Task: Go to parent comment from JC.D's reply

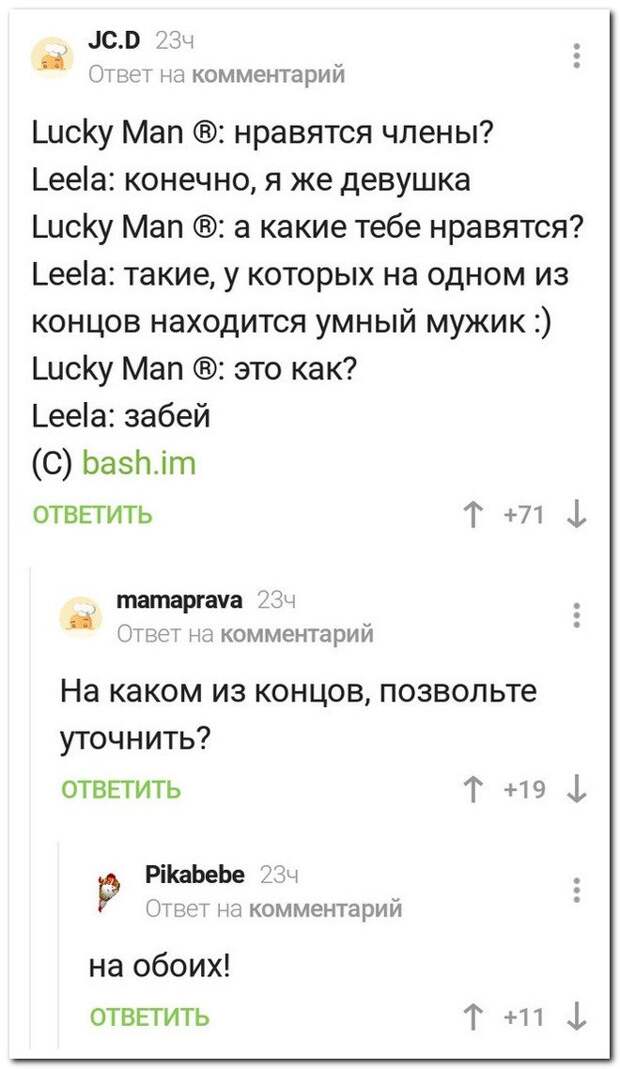Action: coord(267,74)
